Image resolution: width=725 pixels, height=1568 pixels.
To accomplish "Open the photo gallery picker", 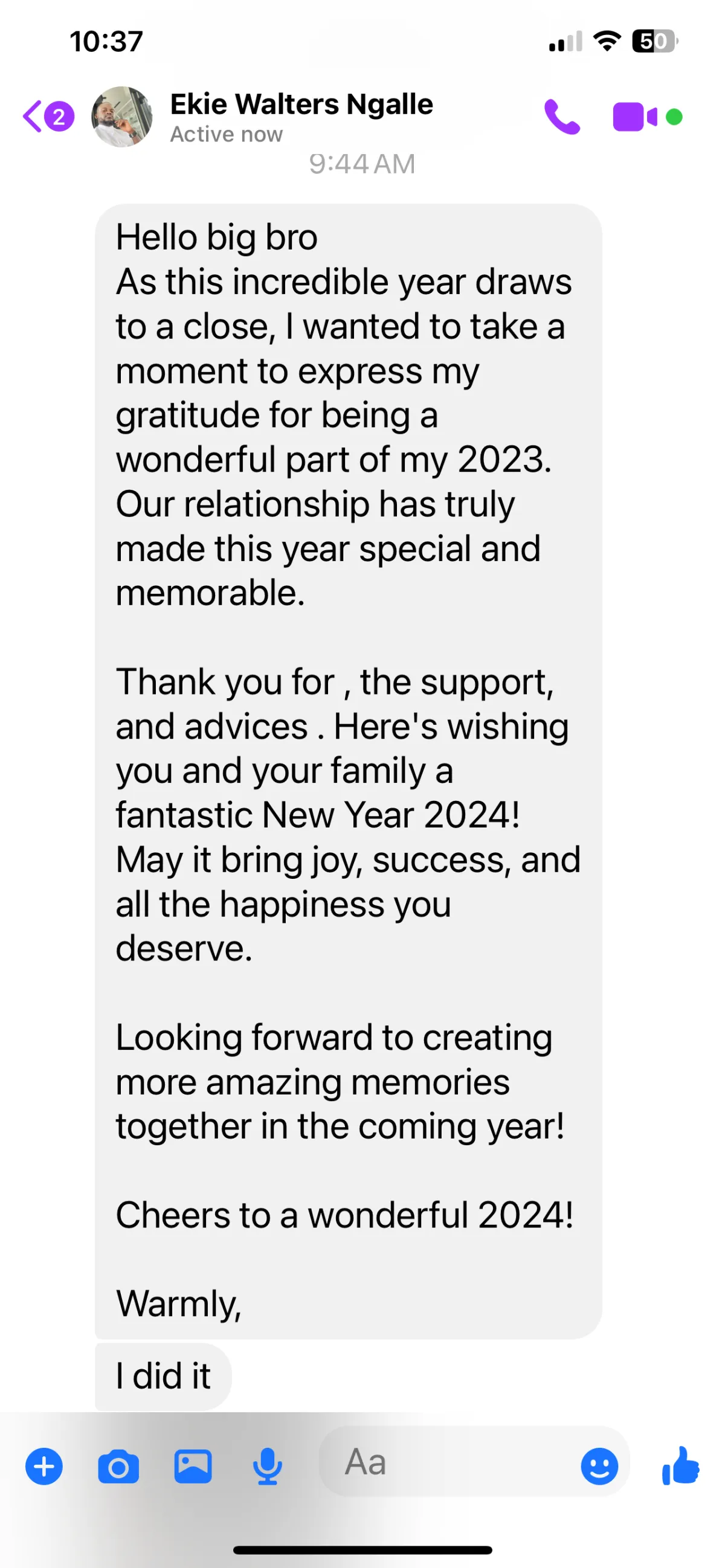I will coord(193,1467).
